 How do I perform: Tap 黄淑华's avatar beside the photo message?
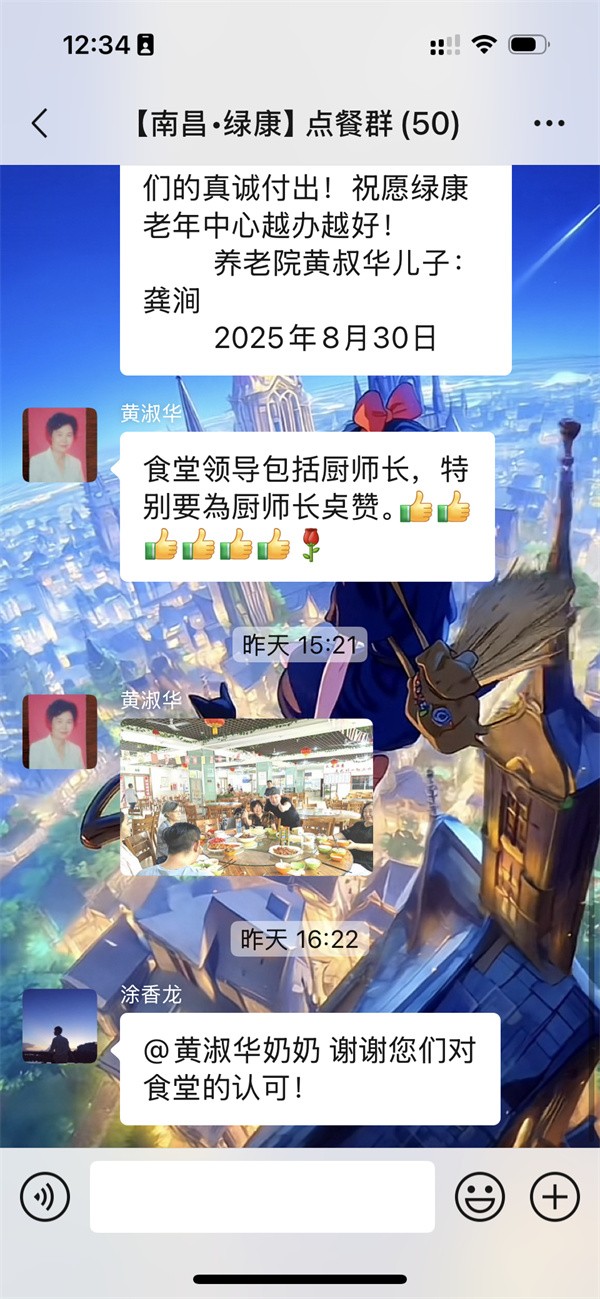(60, 732)
